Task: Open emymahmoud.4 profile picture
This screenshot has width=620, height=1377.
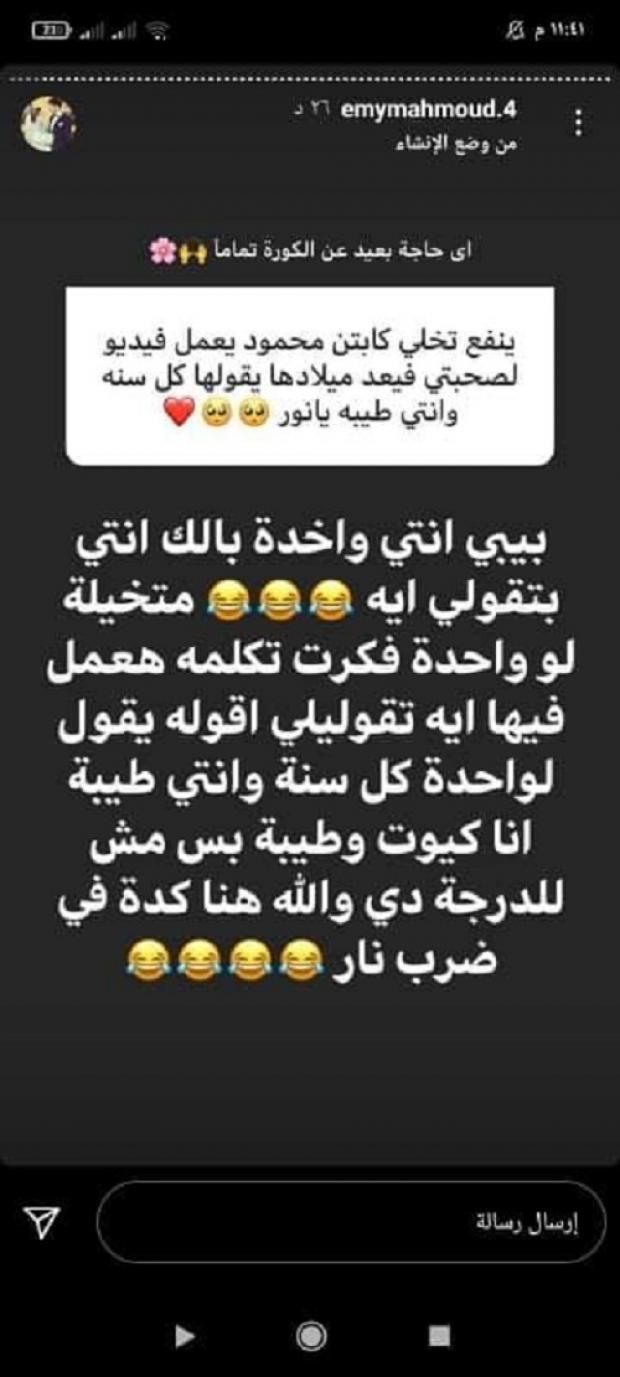Action: point(48,125)
